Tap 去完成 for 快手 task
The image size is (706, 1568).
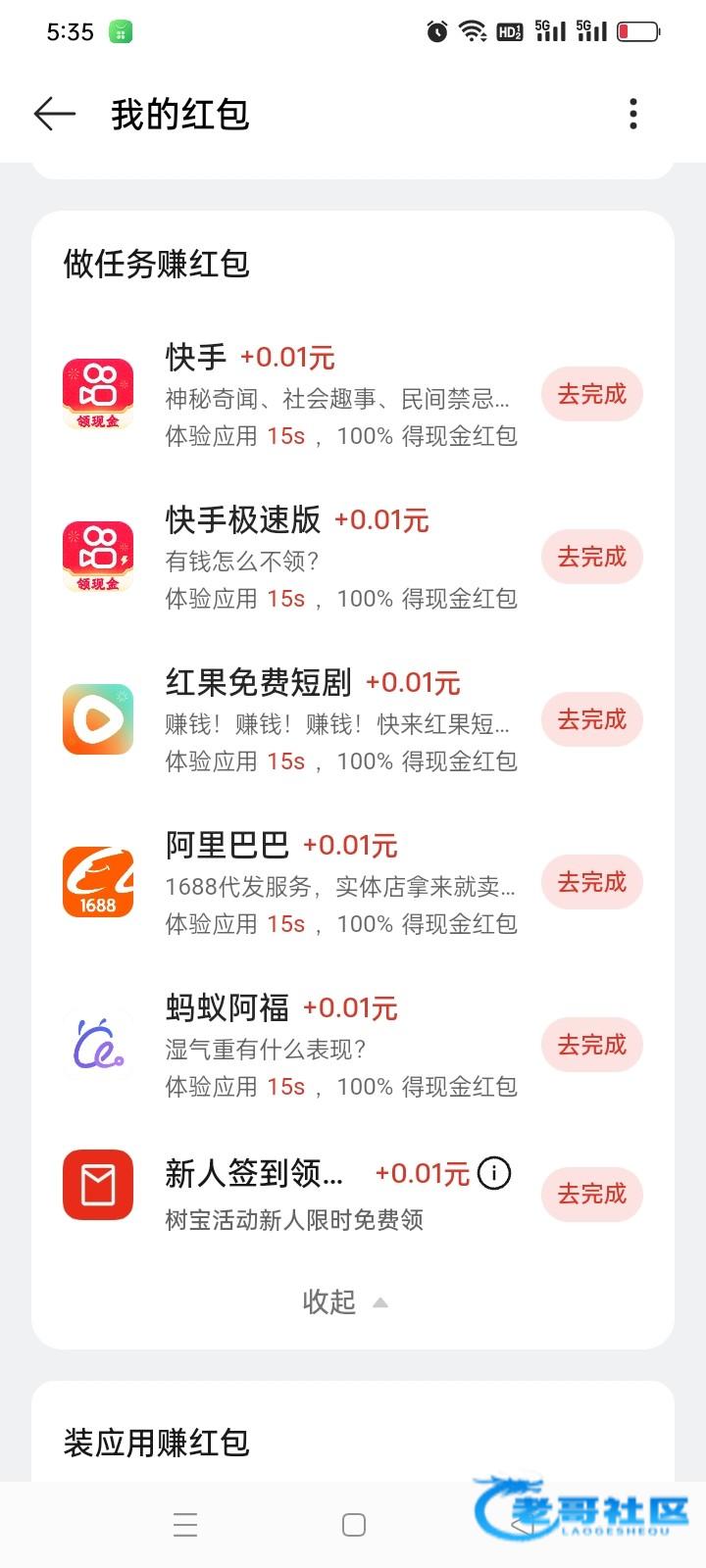coord(591,395)
